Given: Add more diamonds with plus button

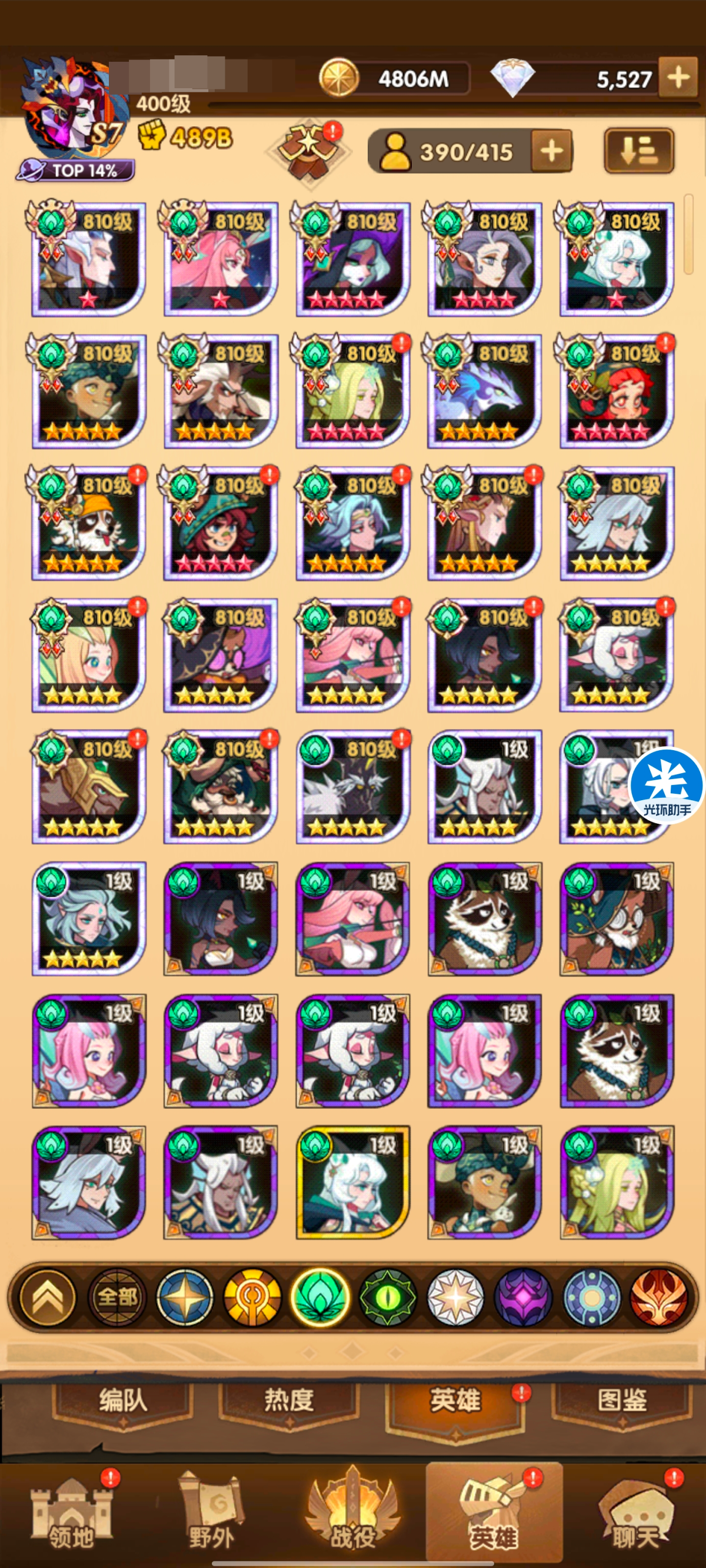Looking at the screenshot, I should pyautogui.click(x=678, y=78).
